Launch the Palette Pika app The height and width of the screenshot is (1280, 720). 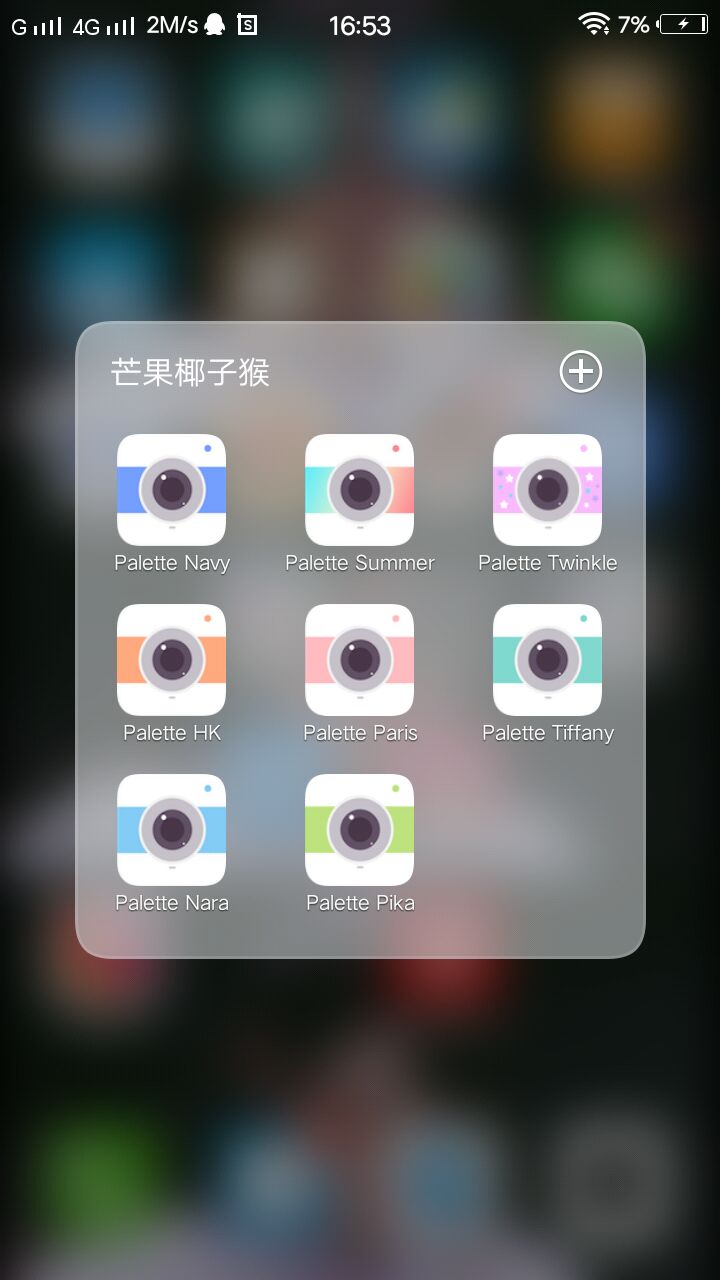(x=360, y=830)
